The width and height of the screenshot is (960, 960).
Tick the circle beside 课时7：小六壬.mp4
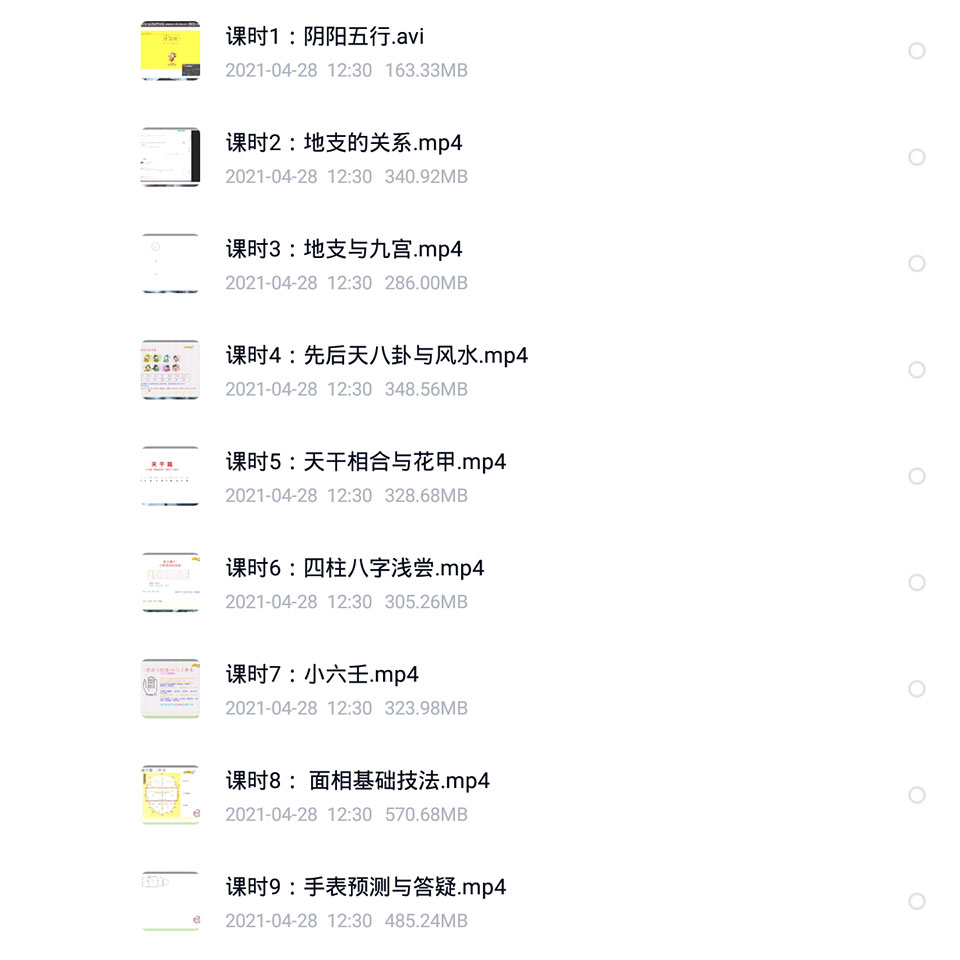pos(916,688)
